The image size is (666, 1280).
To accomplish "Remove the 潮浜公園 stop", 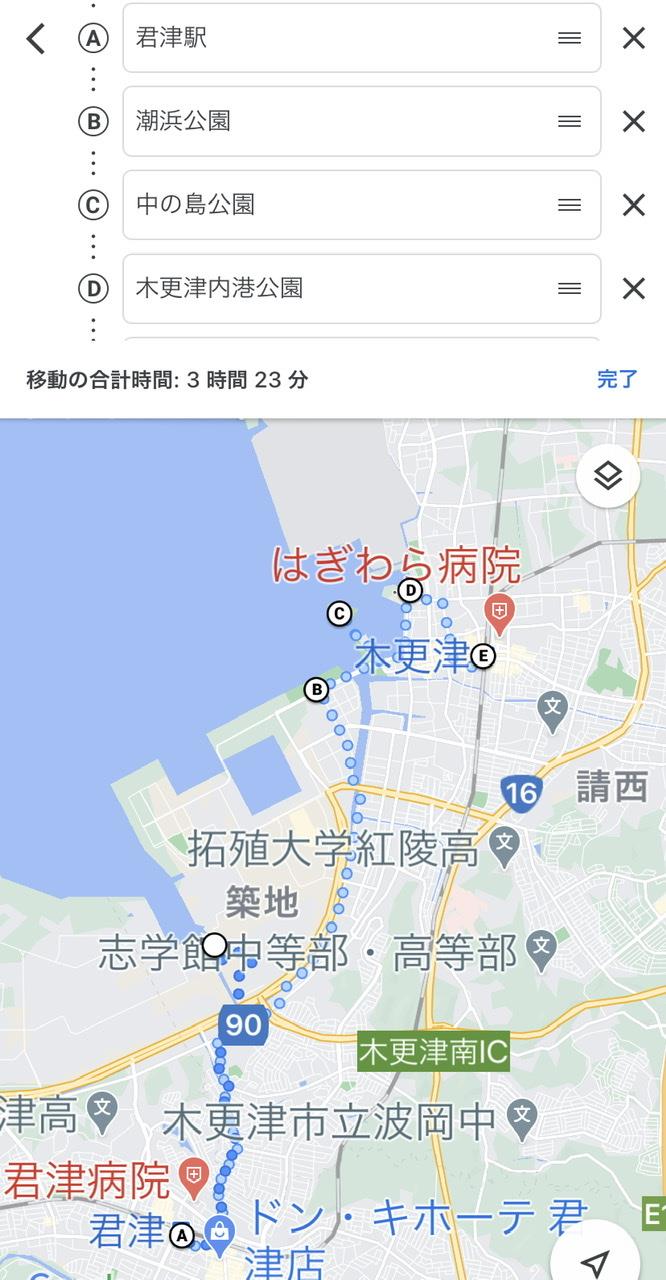I will (x=634, y=121).
